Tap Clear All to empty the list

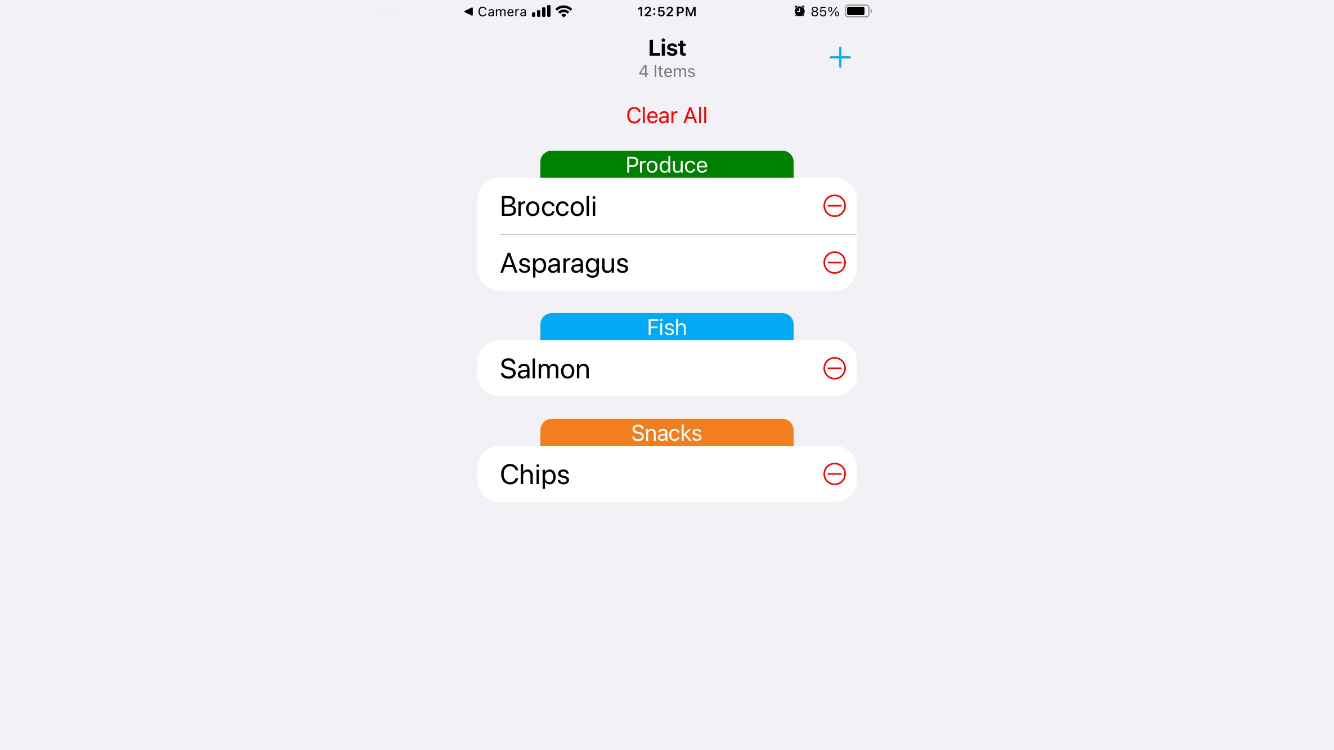coord(667,116)
